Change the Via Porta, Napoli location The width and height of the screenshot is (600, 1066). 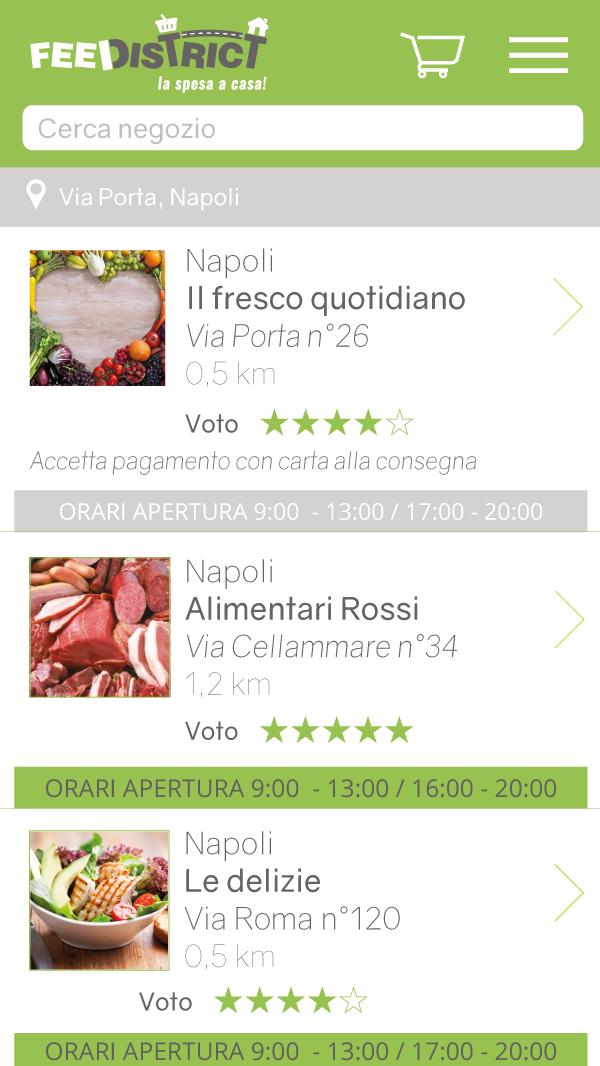[x=300, y=197]
